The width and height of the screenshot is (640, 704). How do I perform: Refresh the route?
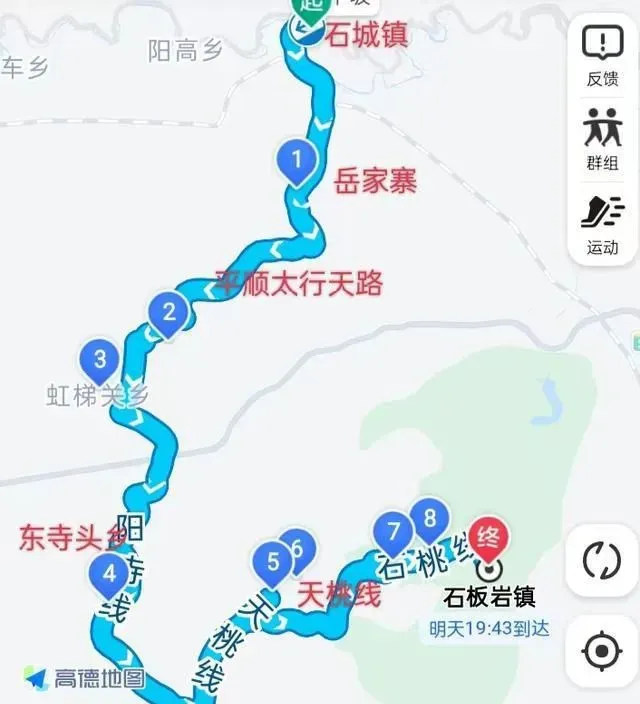pos(602,561)
